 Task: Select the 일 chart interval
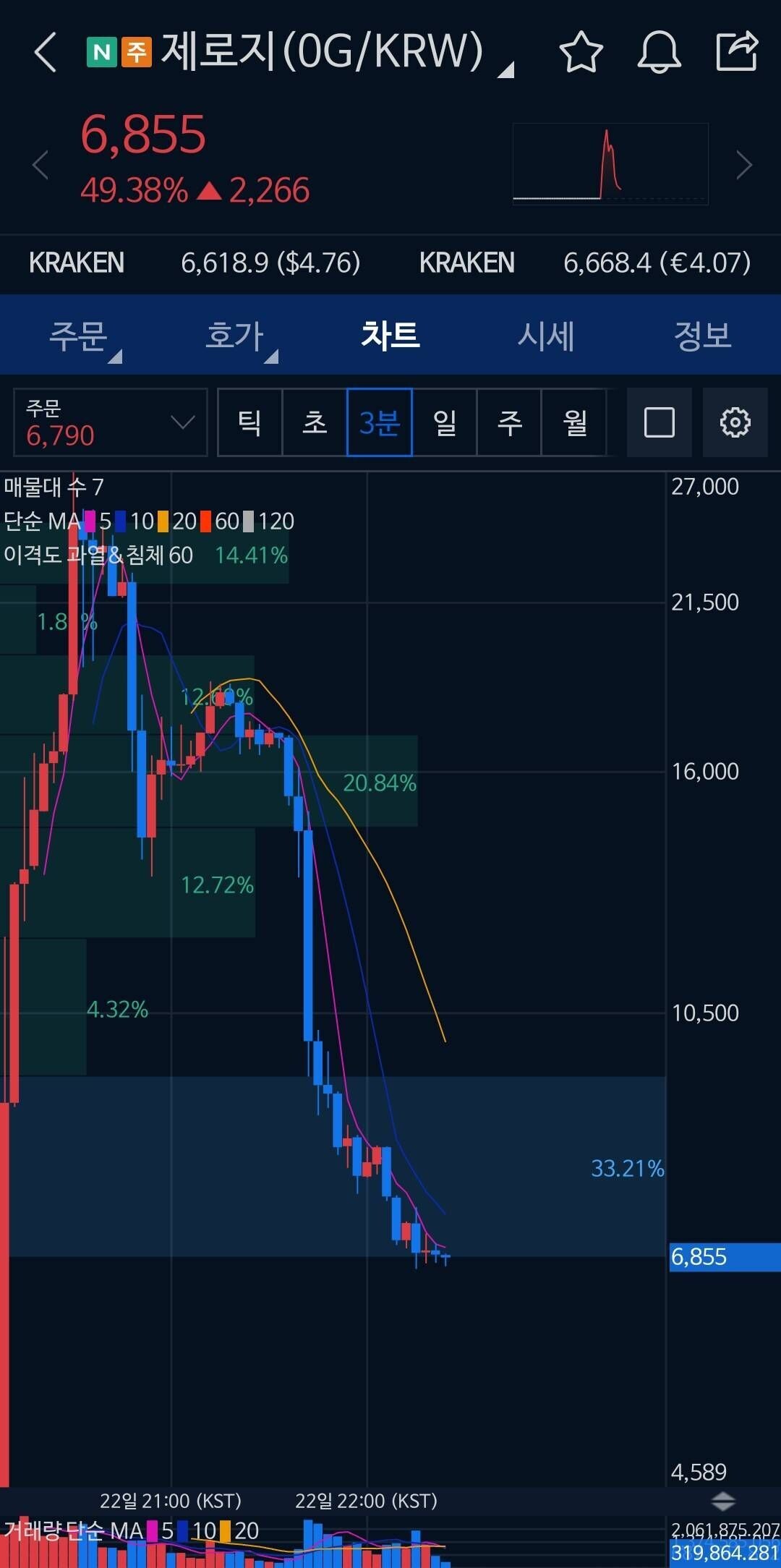[445, 422]
